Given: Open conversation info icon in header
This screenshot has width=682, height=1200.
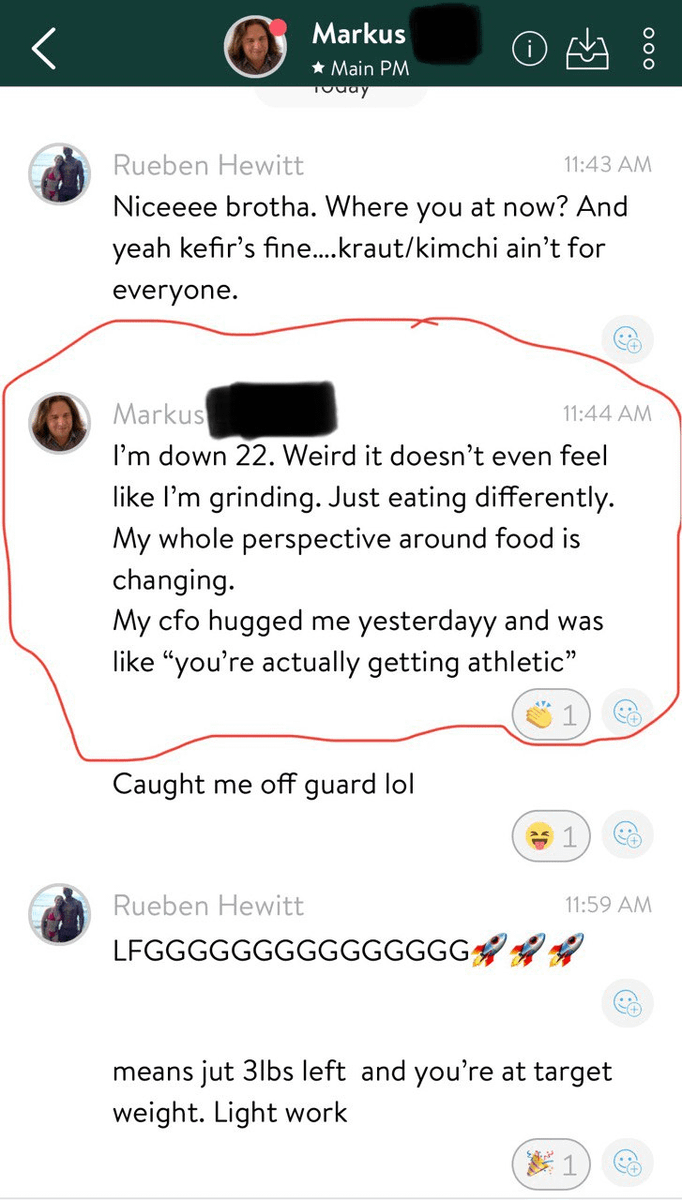Looking at the screenshot, I should coord(529,47).
